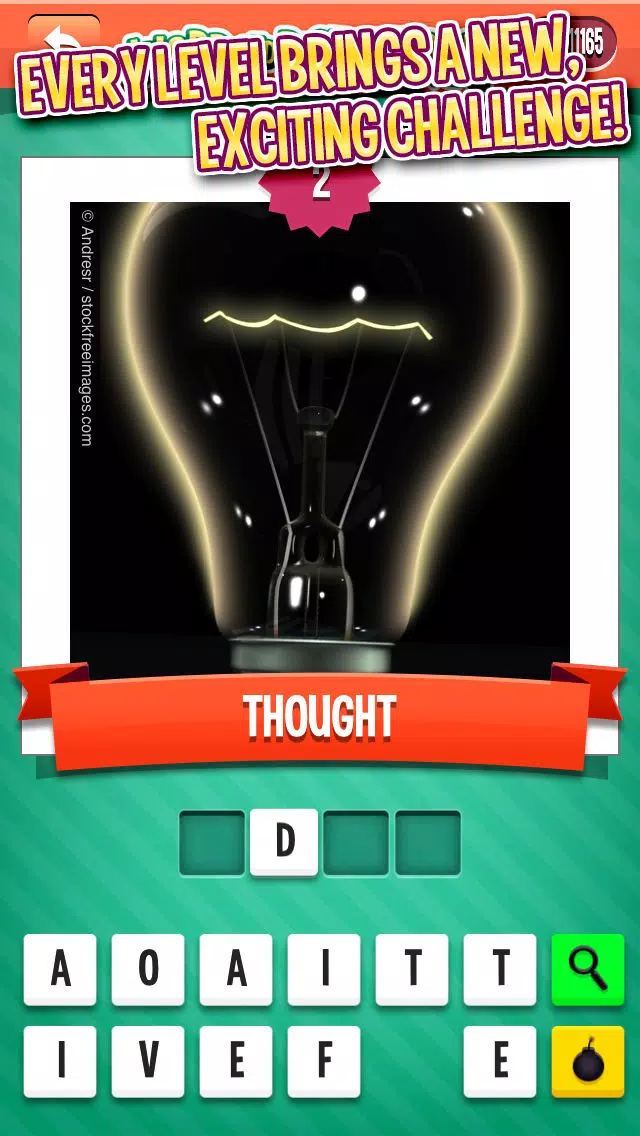Use the bomb to remove letters
This screenshot has width=640, height=1136.
[587, 1060]
